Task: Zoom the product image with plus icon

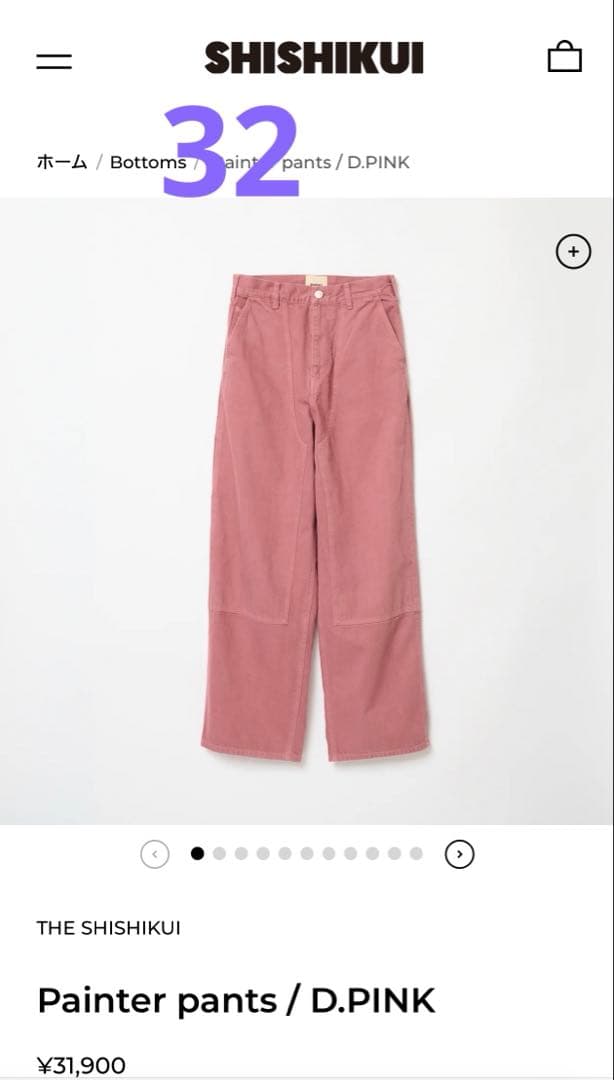Action: click(573, 253)
